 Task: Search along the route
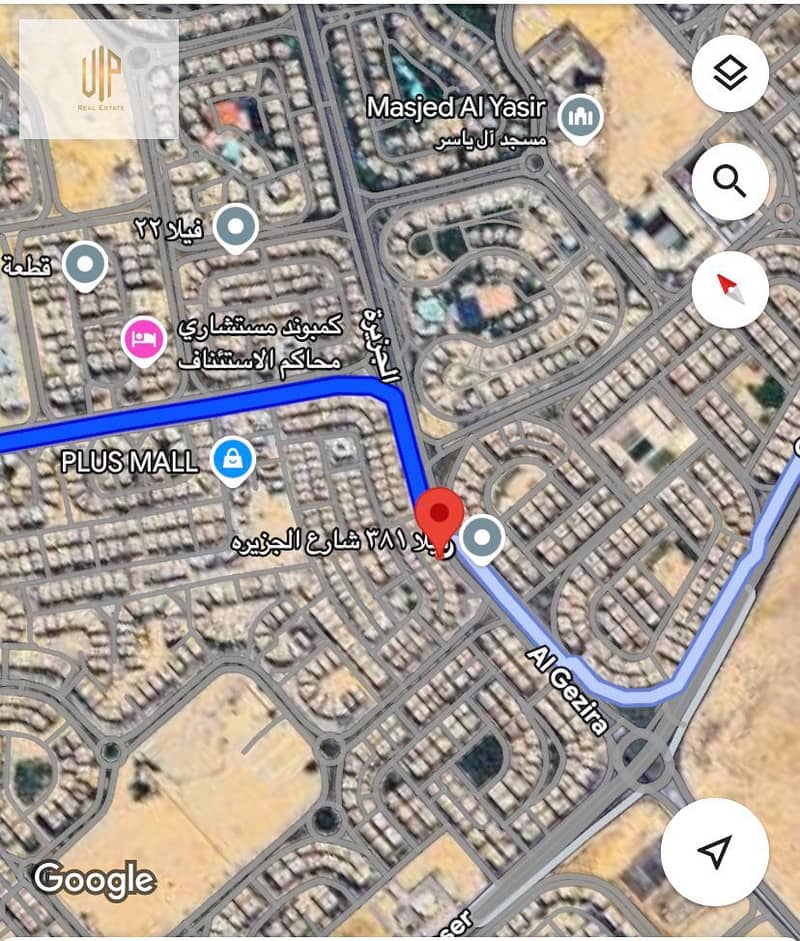[730, 181]
